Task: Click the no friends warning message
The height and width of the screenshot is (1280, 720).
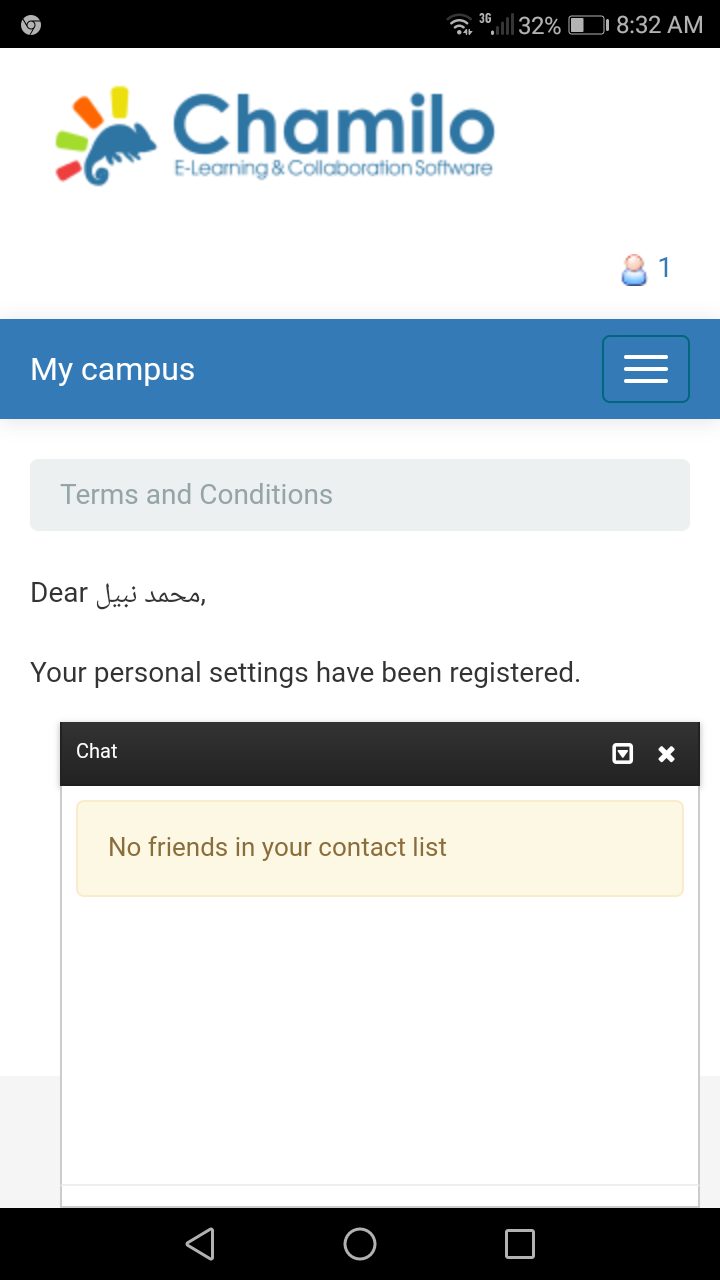Action: (277, 847)
